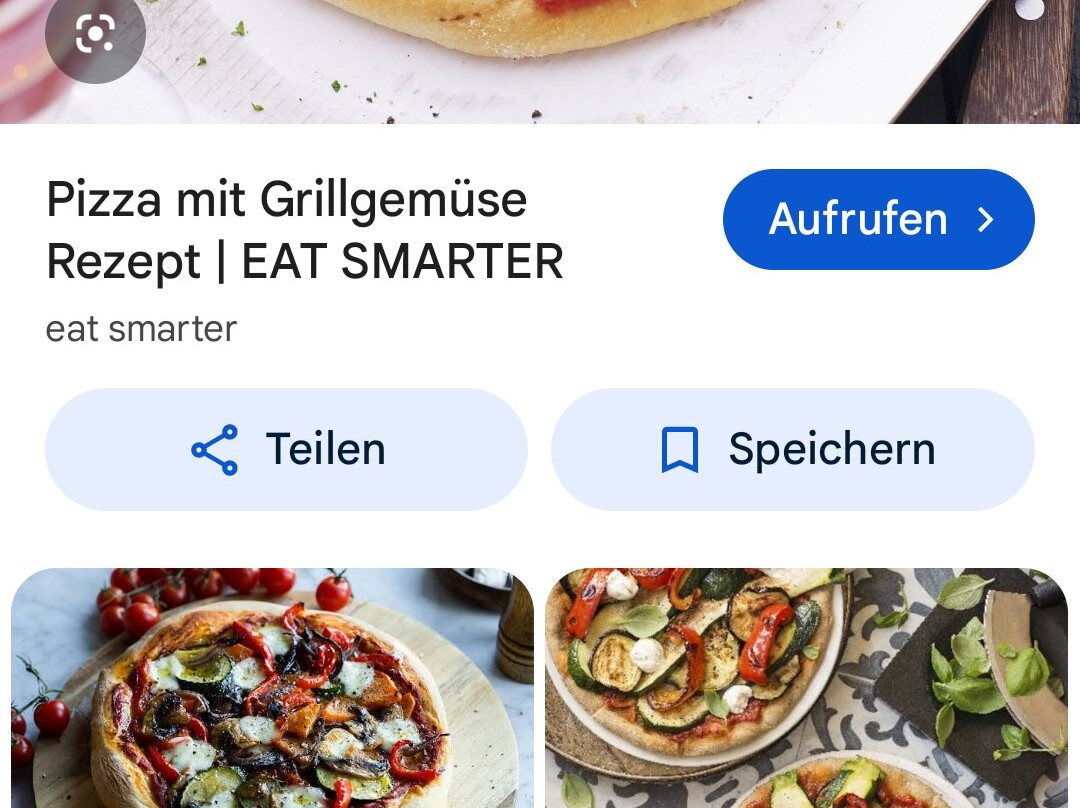Share this image via Teilen
The image size is (1080, 808).
tap(286, 450)
